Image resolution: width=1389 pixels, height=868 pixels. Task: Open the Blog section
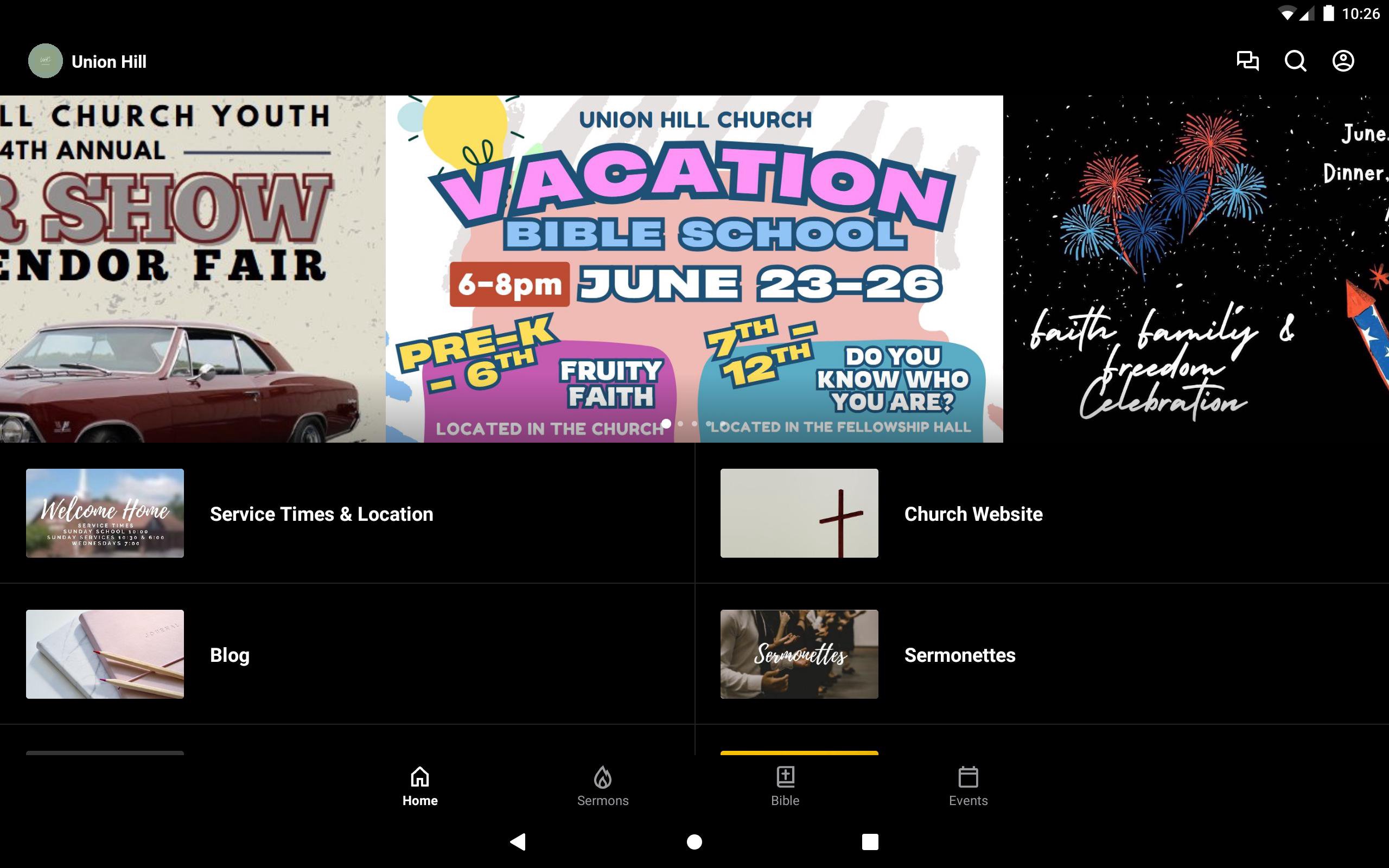click(x=230, y=654)
